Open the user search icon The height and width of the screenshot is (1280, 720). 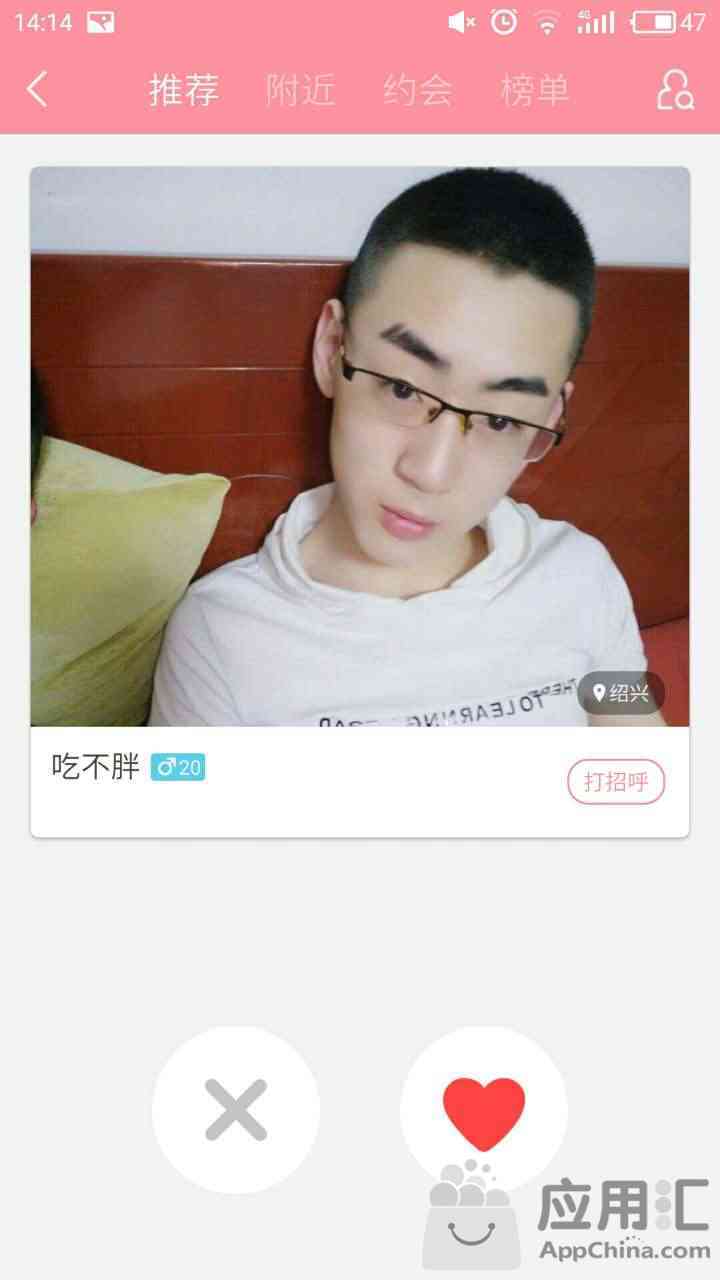[x=675, y=90]
